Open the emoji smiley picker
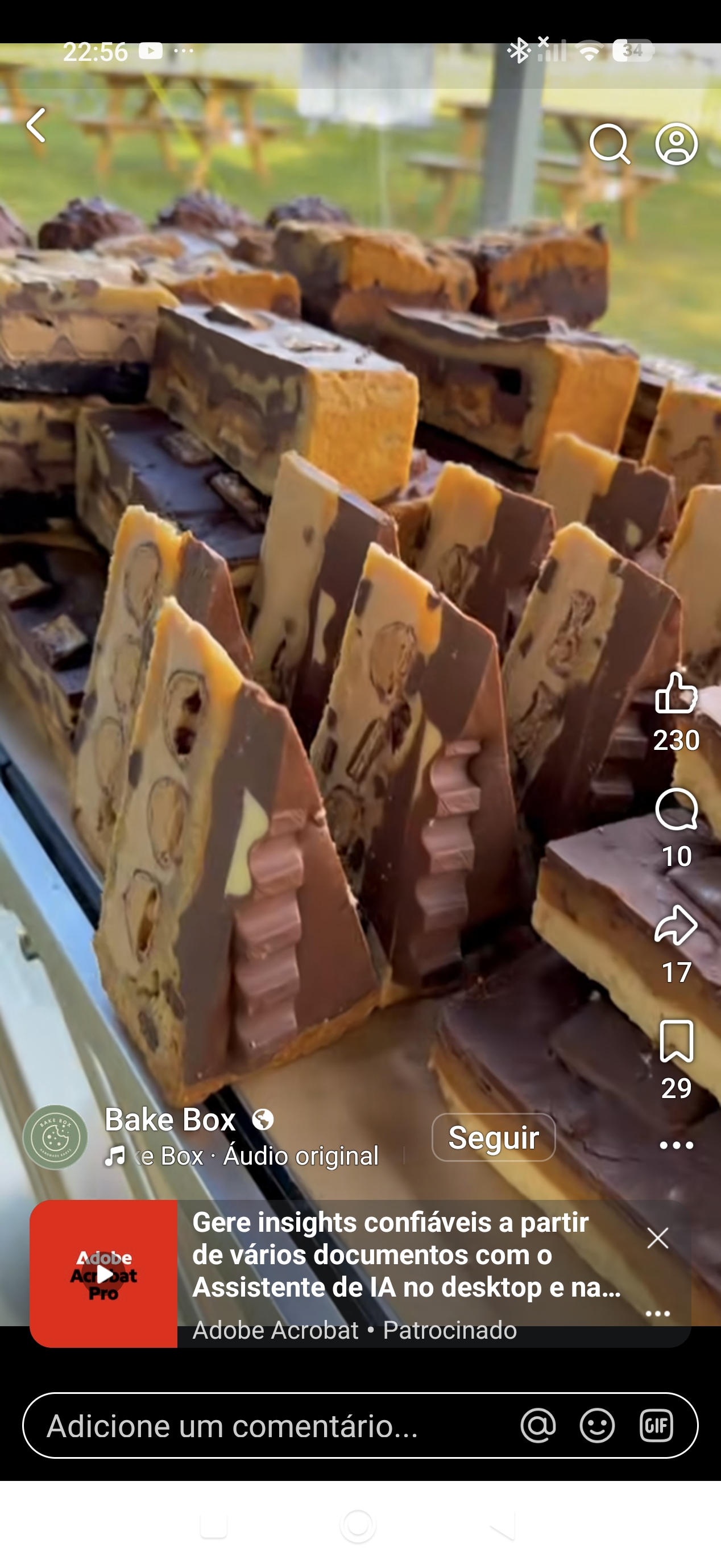 [597, 1425]
